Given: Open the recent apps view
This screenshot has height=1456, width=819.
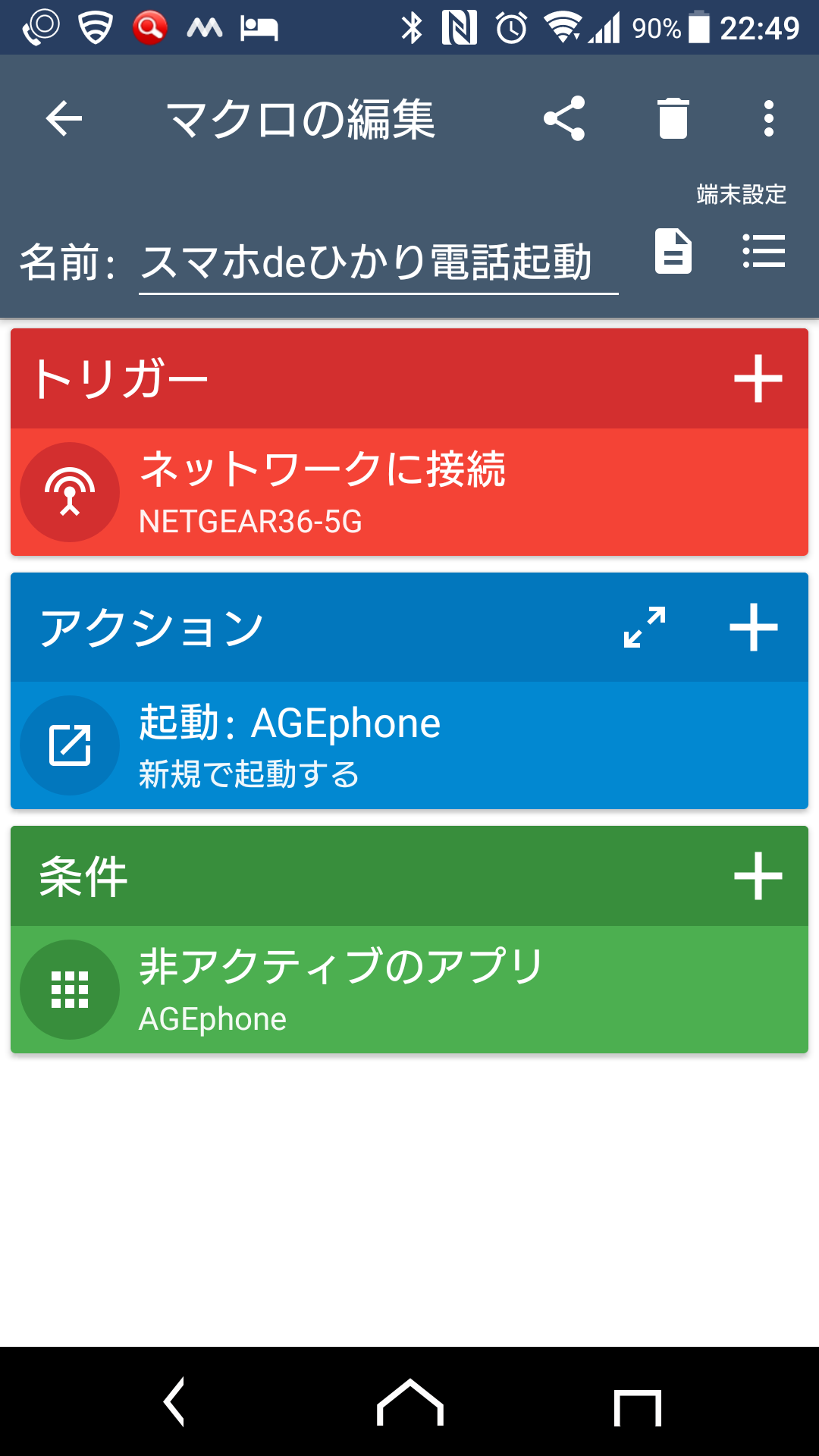Looking at the screenshot, I should tap(637, 1407).
